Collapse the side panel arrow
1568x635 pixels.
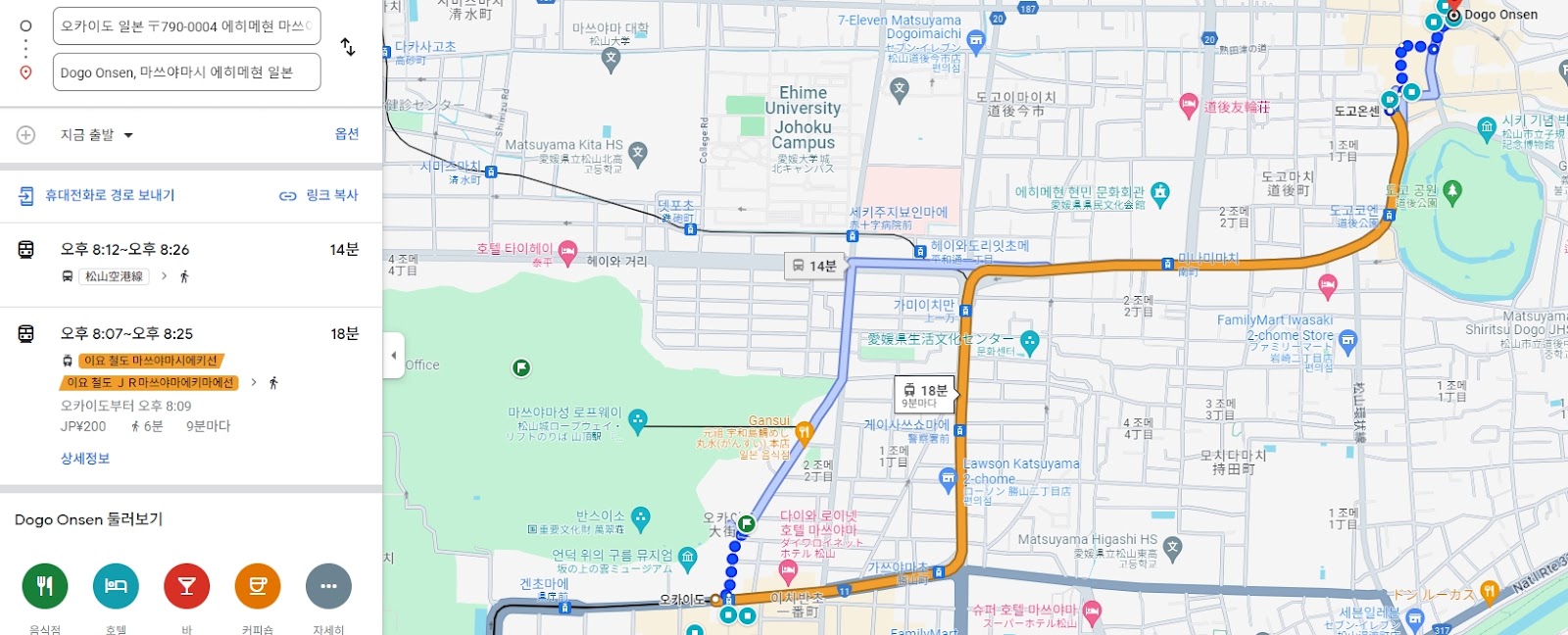(394, 356)
